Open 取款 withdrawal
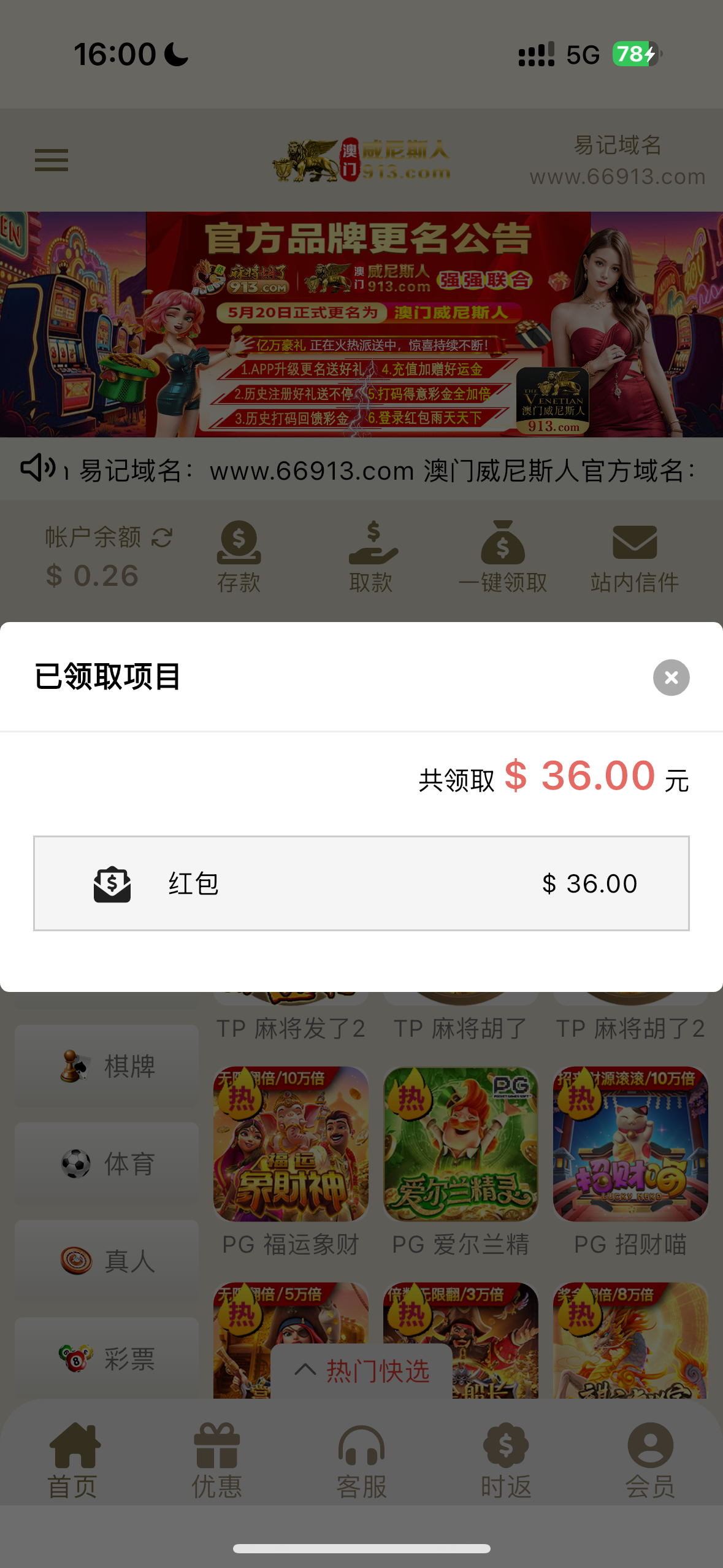Screen dimensions: 723x1568 click(372, 556)
